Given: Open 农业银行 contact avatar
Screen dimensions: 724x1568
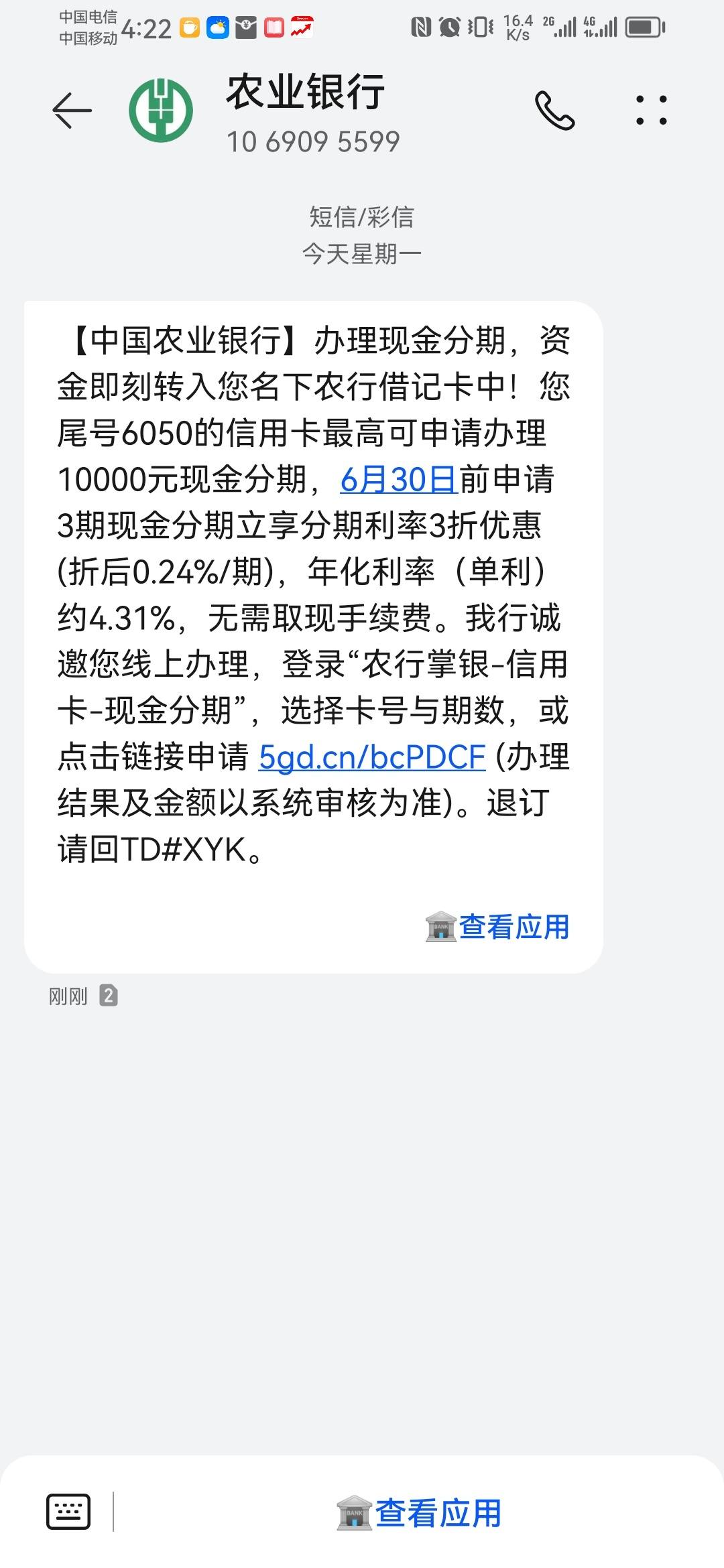Looking at the screenshot, I should [161, 110].
